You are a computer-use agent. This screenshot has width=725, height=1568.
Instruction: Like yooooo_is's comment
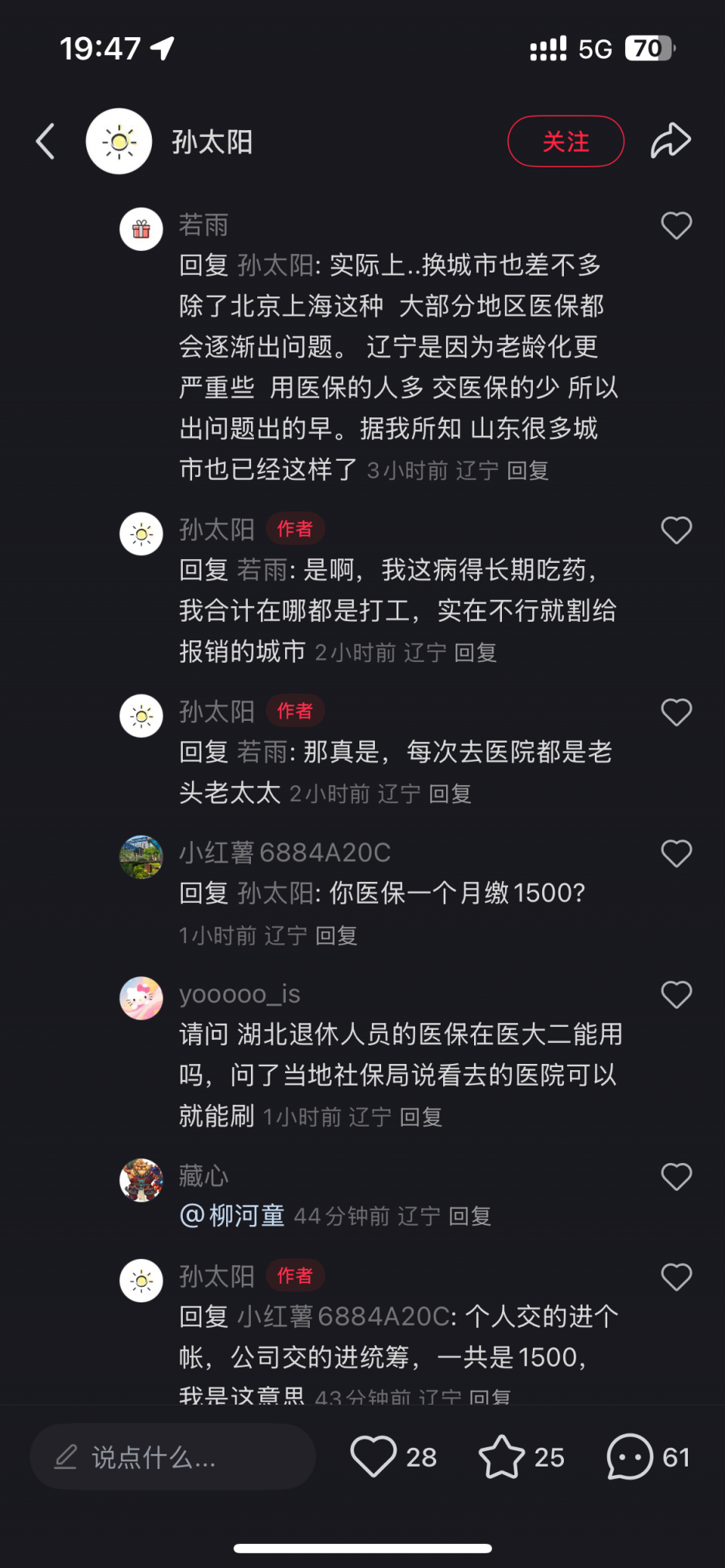click(x=675, y=995)
